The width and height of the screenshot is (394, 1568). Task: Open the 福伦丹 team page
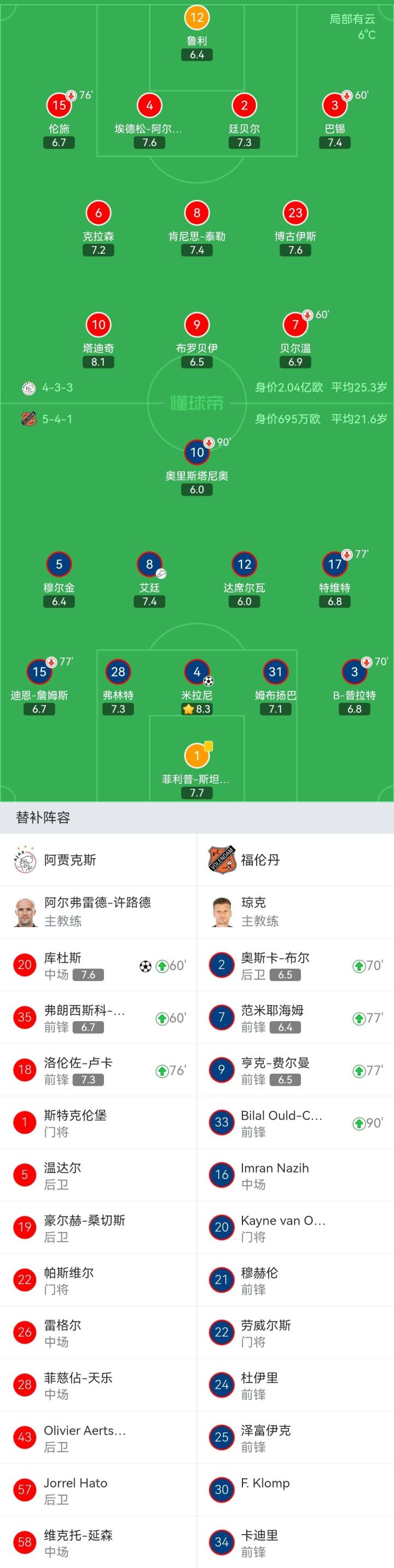coord(260,860)
